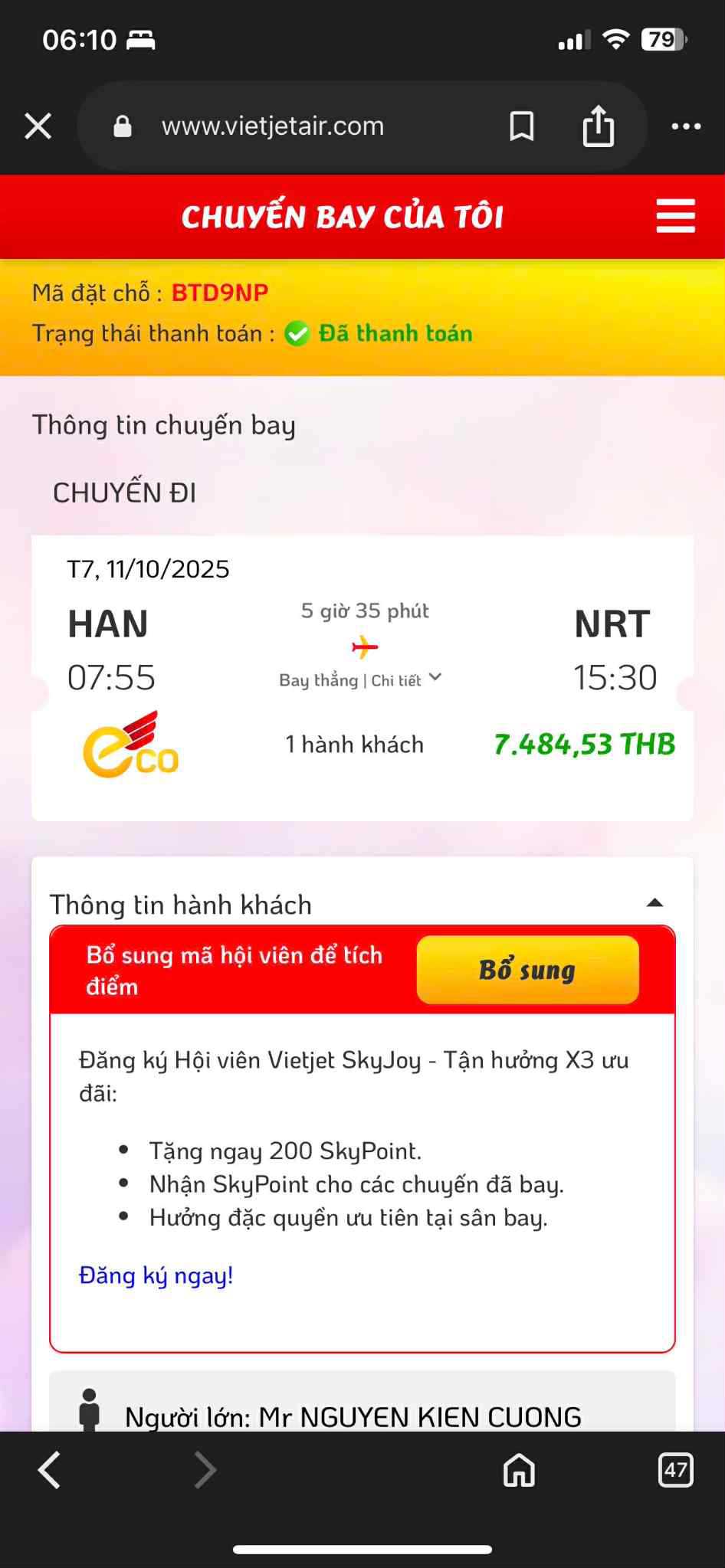Tap the vietjetair.com address bar
Screen dimensions: 725x1568
pos(272,126)
